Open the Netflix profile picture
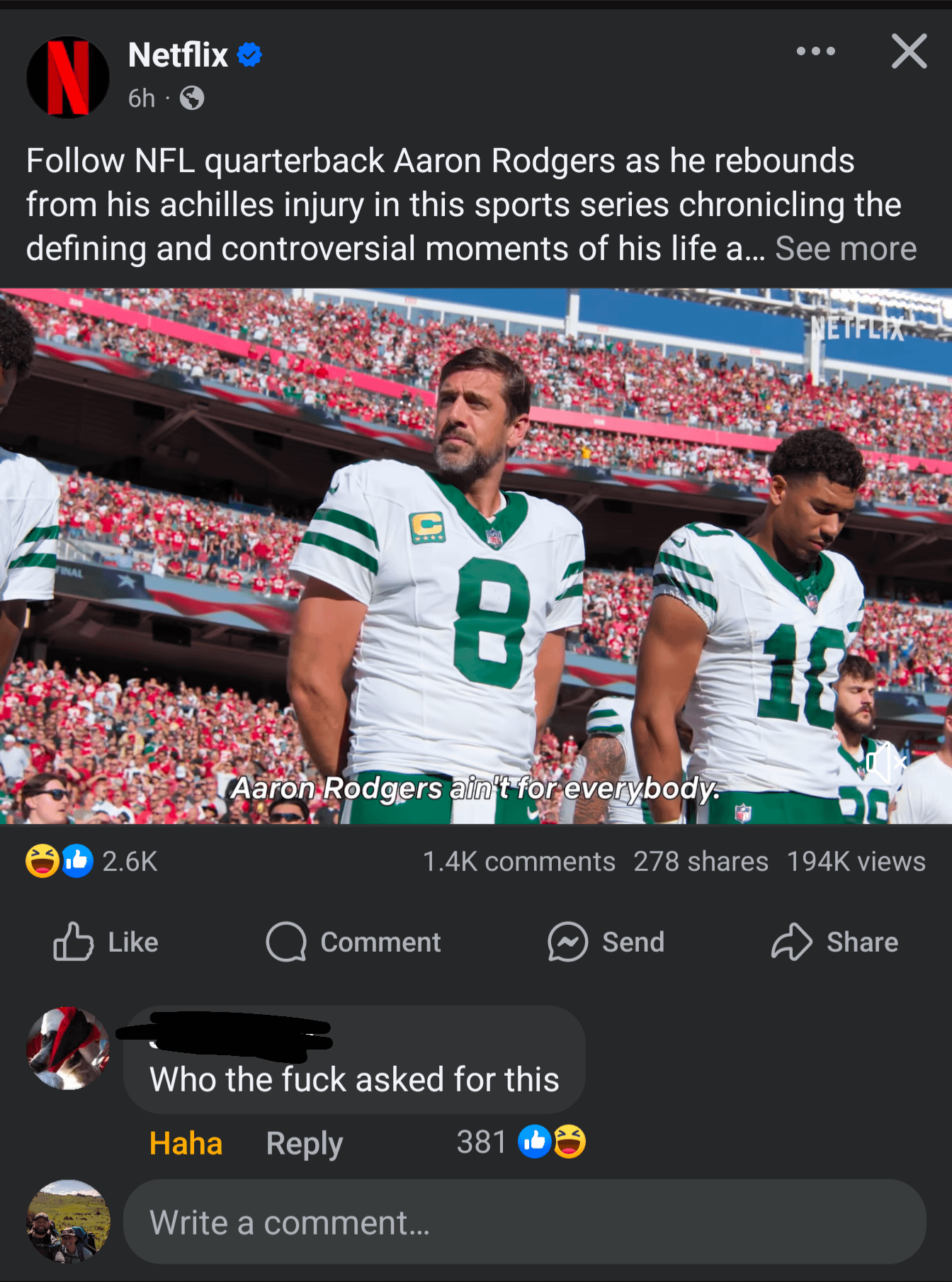This screenshot has height=1282, width=952. (68, 77)
